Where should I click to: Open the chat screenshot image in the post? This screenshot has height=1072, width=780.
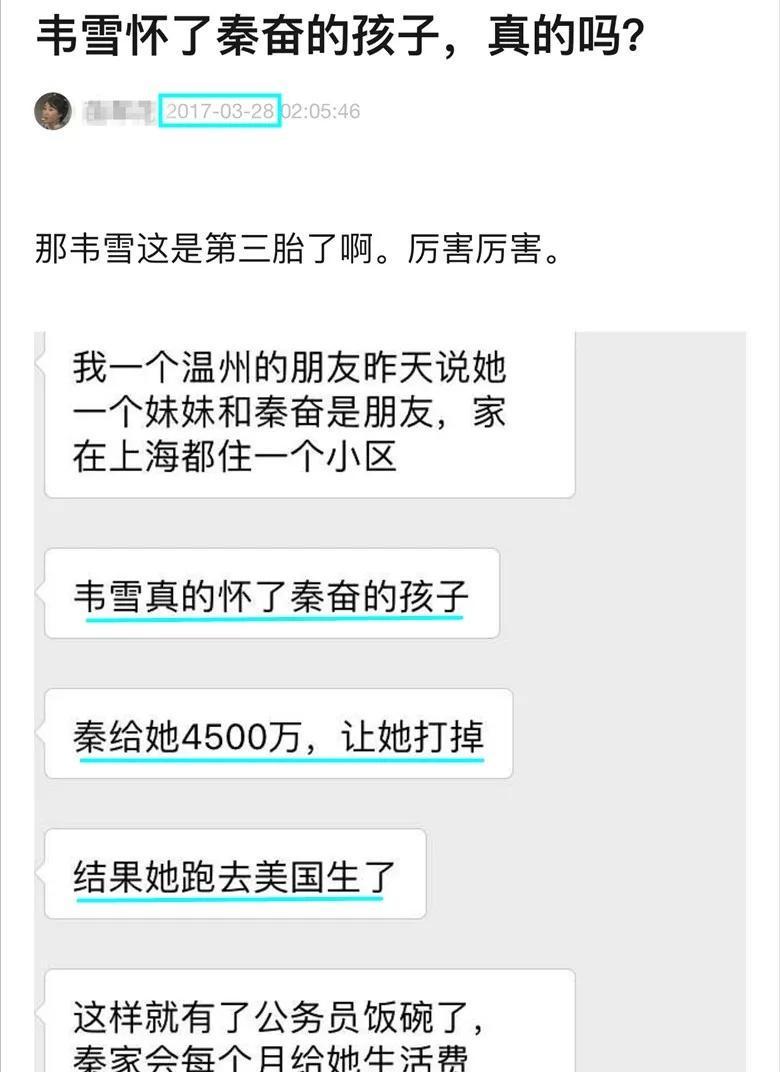[x=390, y=700]
